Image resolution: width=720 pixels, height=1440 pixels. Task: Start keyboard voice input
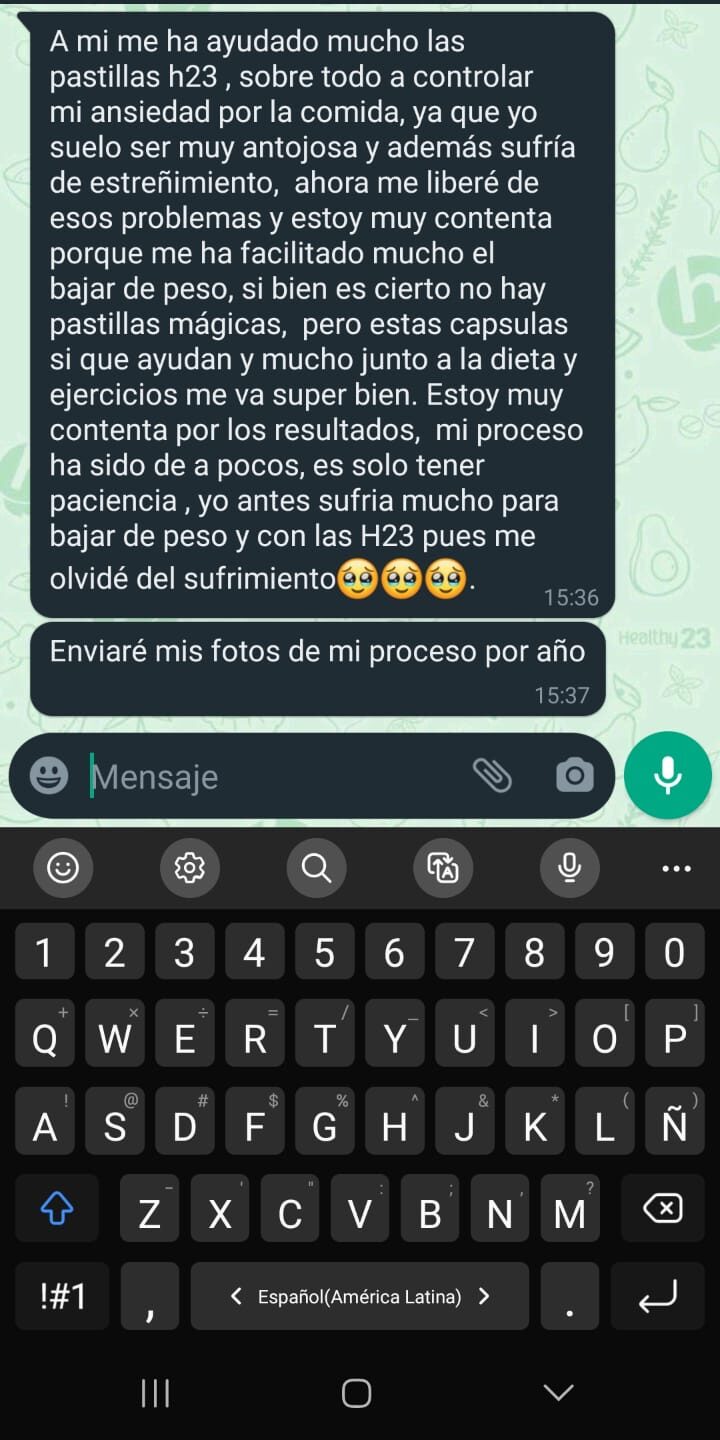pos(570,868)
